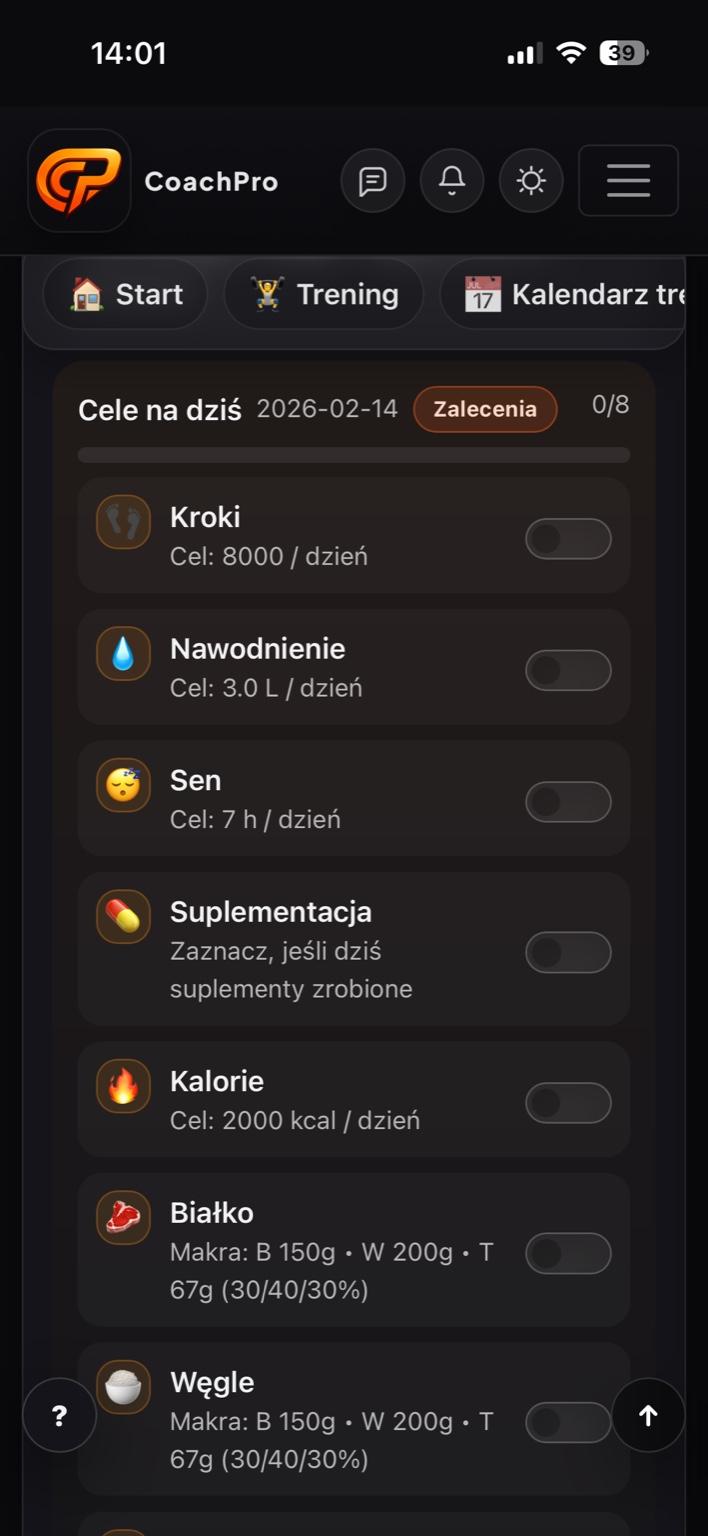
Task: Open the help question mark button
Action: [59, 1416]
